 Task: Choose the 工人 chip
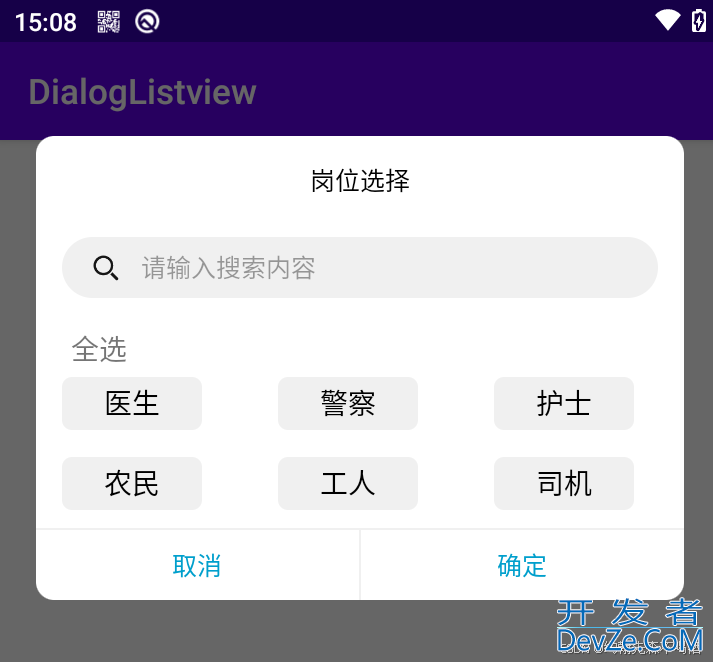click(348, 484)
